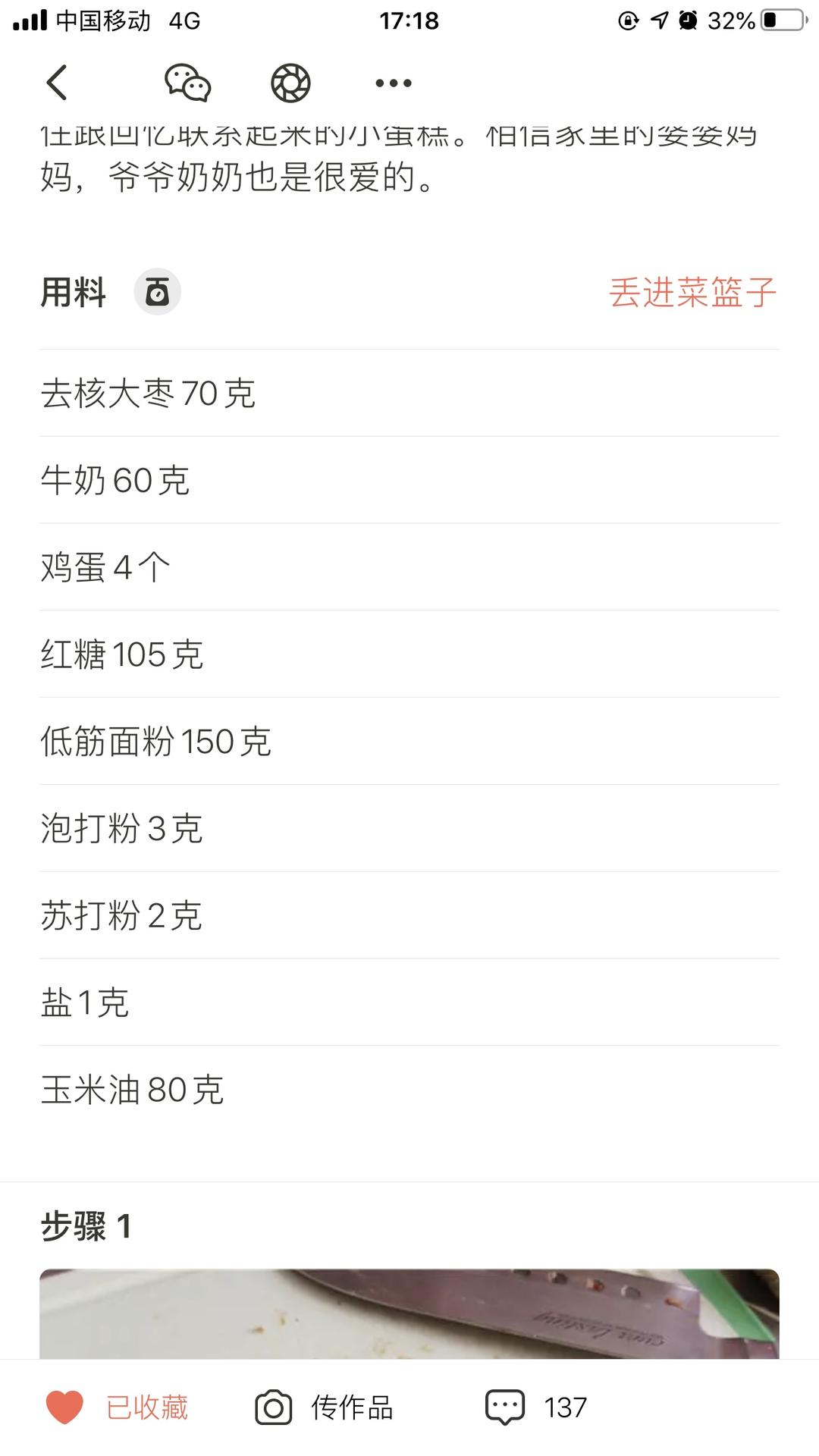Tap 丢进菜篮子 to add ingredients to basket
Screen dimensions: 819x1456
click(x=692, y=293)
